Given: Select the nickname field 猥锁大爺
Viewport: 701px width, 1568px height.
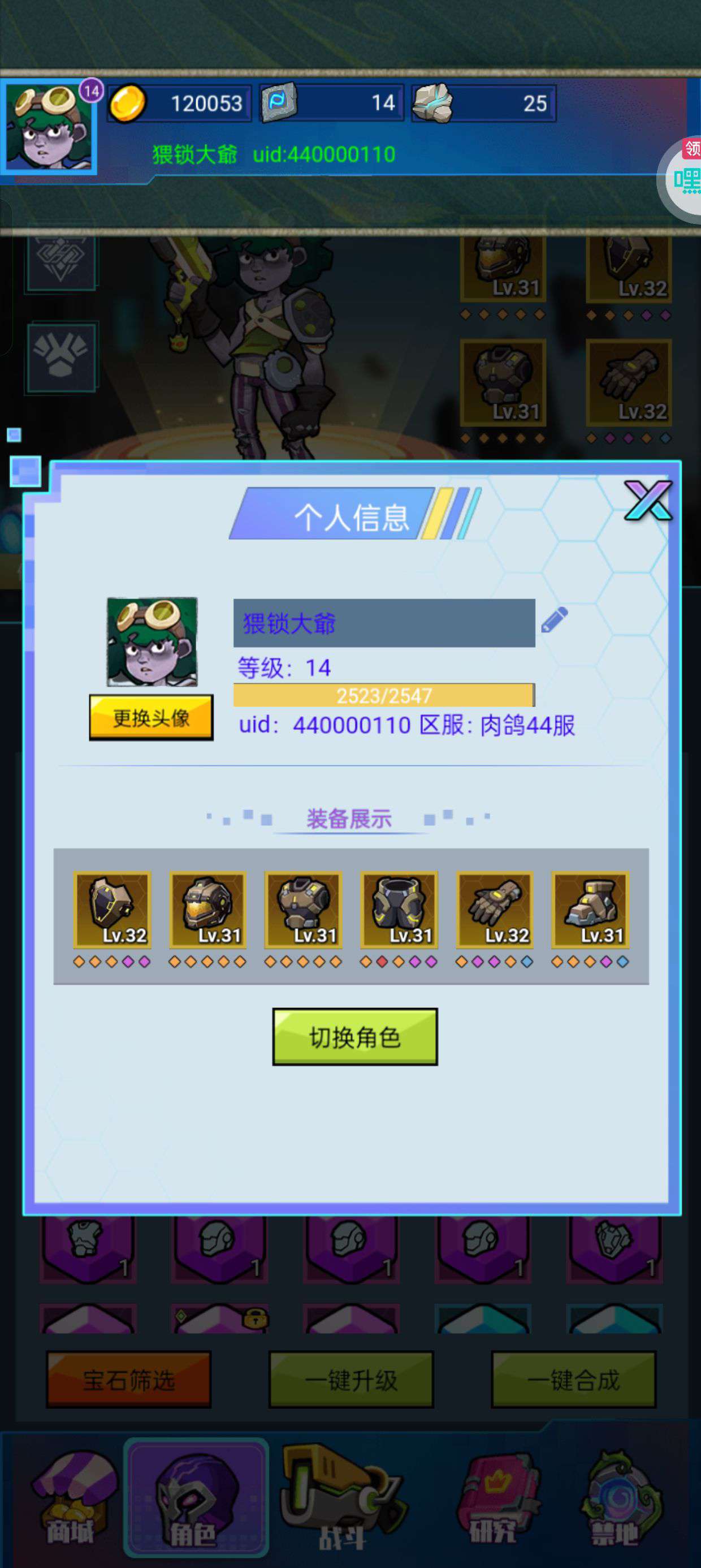Looking at the screenshot, I should [x=384, y=623].
